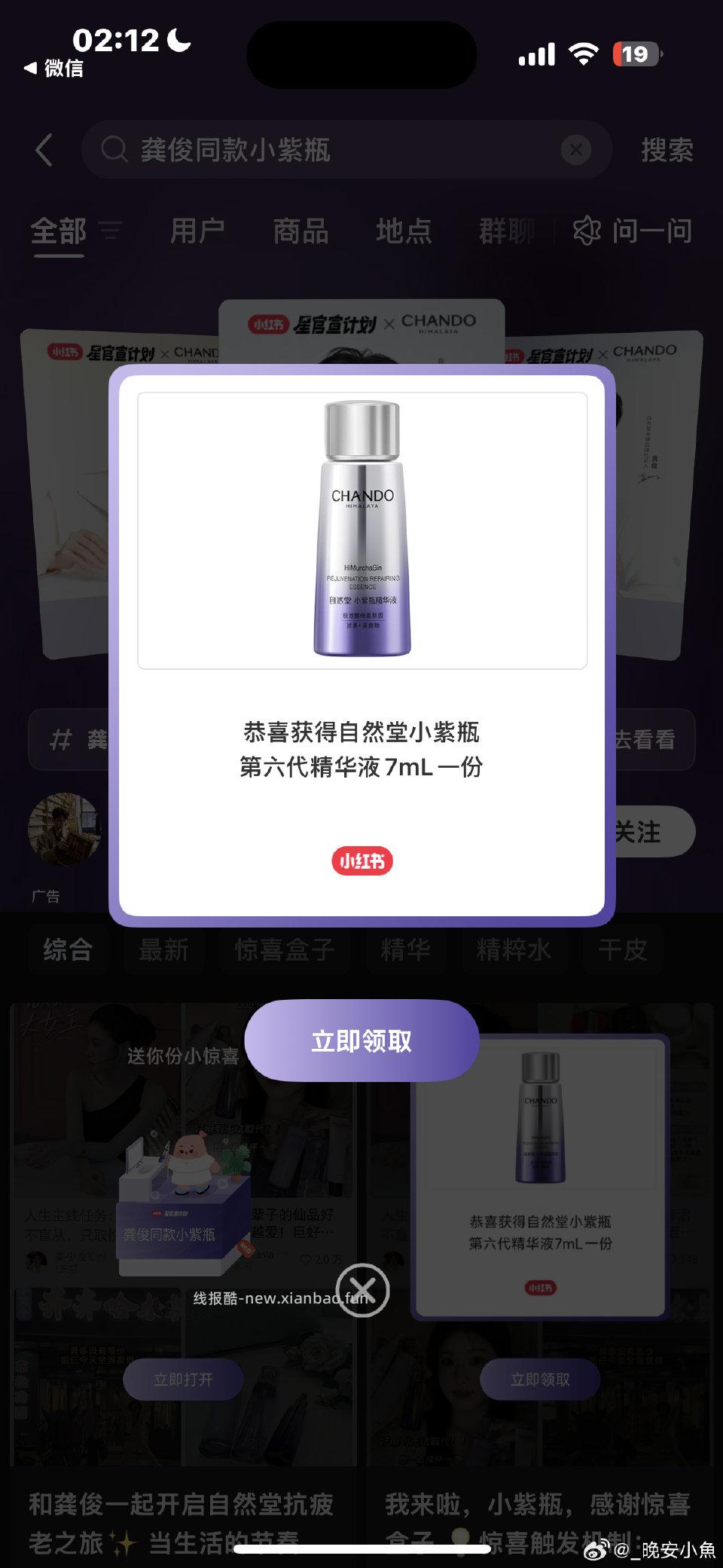Dismiss the prize popup with the X
Viewport: 723px width, 1568px height.
pos(361,1290)
